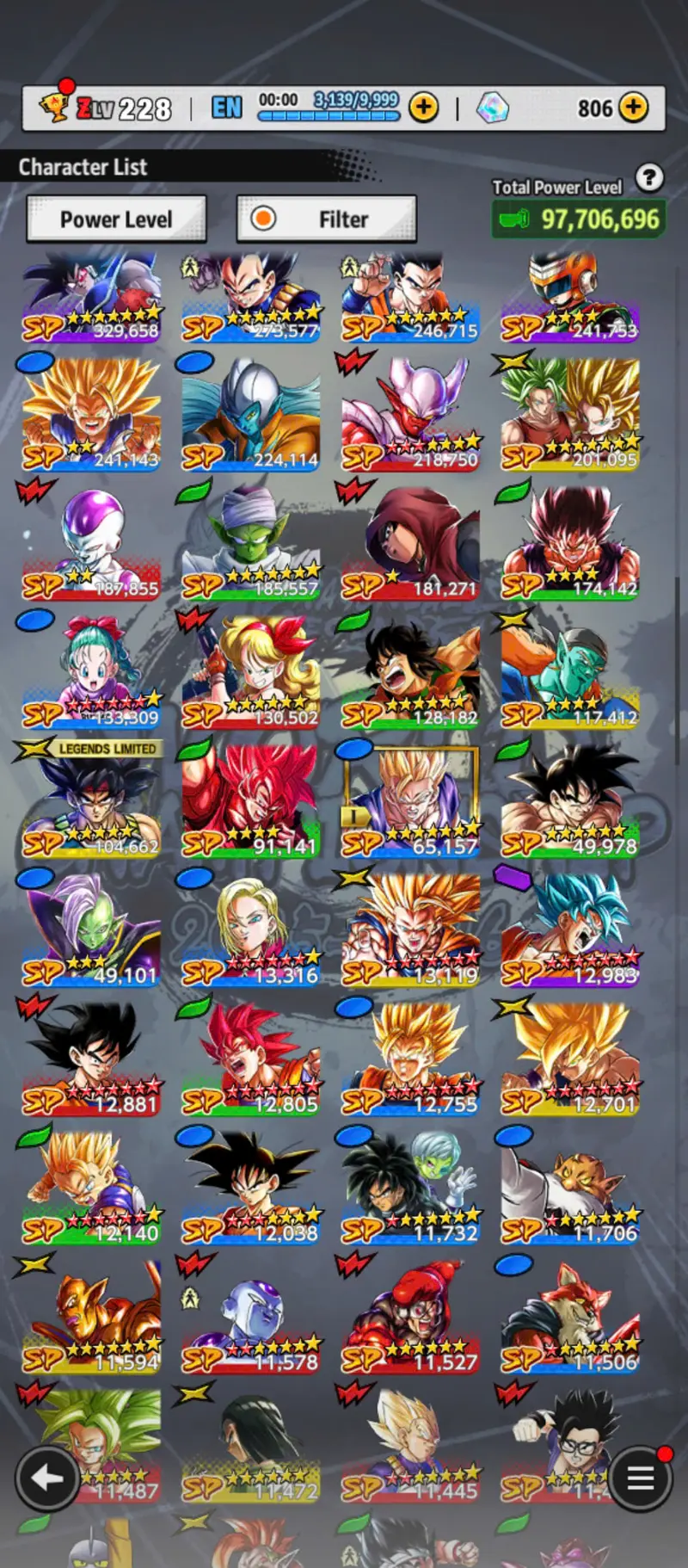Add energy with the EN plus button
Screen dimensions: 688x1568
(x=423, y=108)
